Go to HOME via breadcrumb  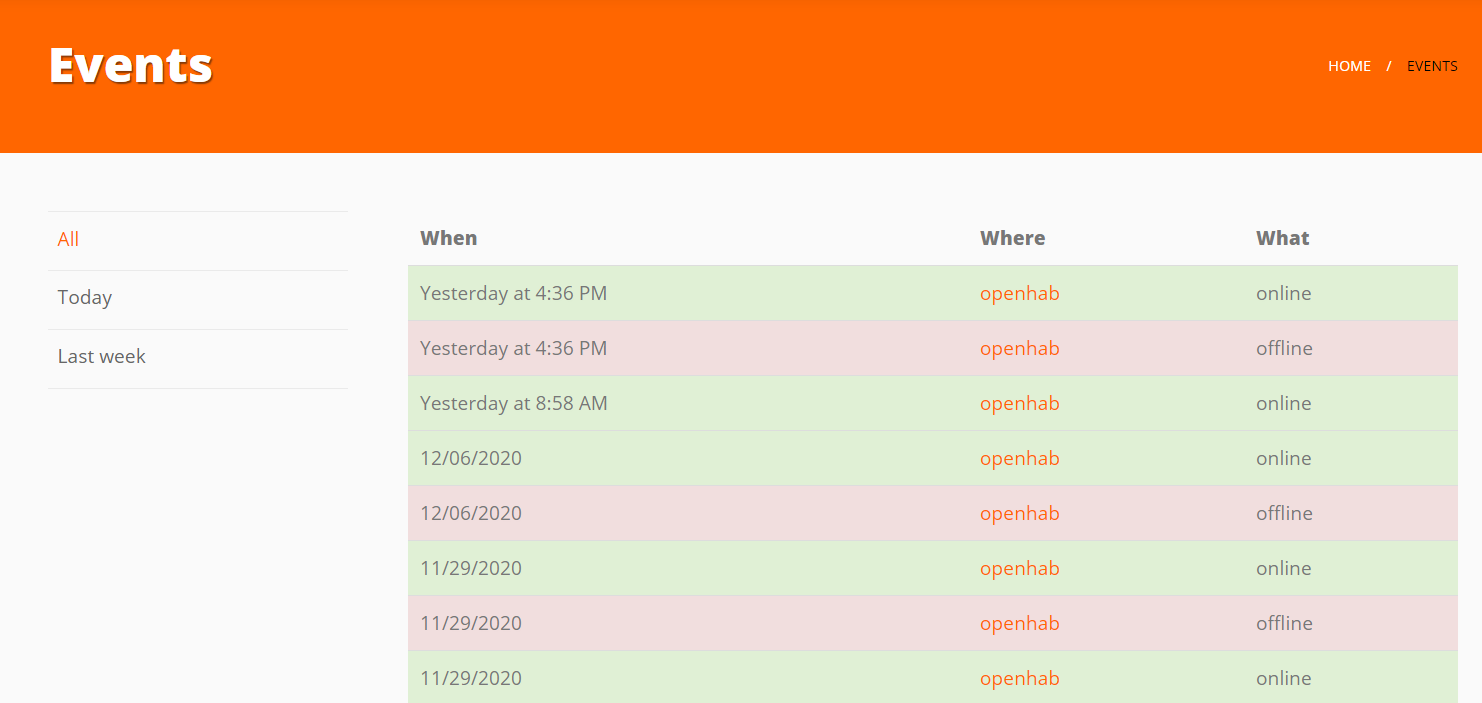1349,66
